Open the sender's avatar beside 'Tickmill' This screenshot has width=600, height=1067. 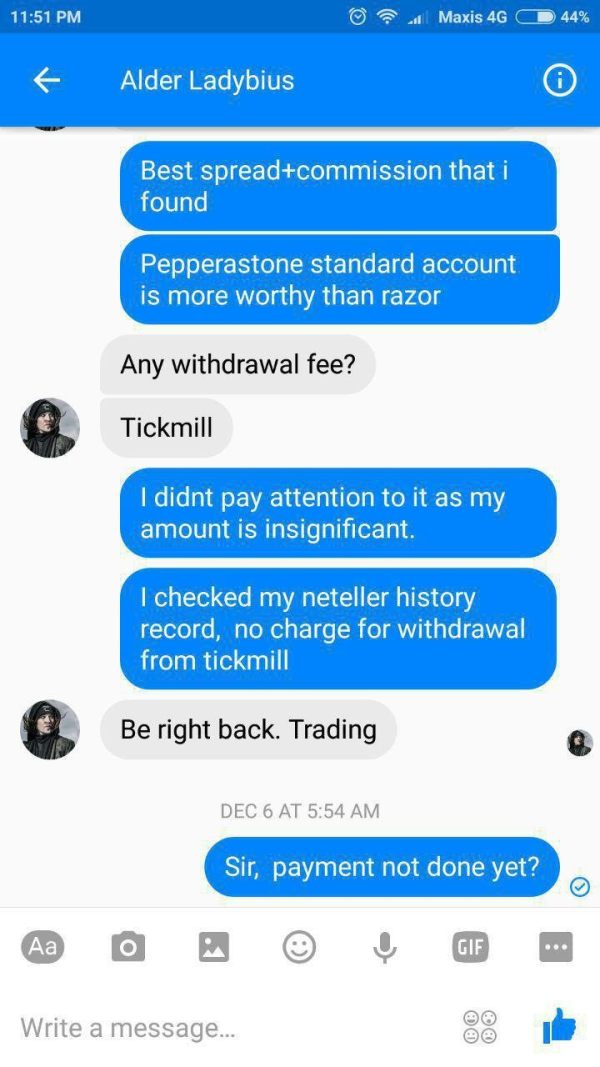[x=50, y=427]
